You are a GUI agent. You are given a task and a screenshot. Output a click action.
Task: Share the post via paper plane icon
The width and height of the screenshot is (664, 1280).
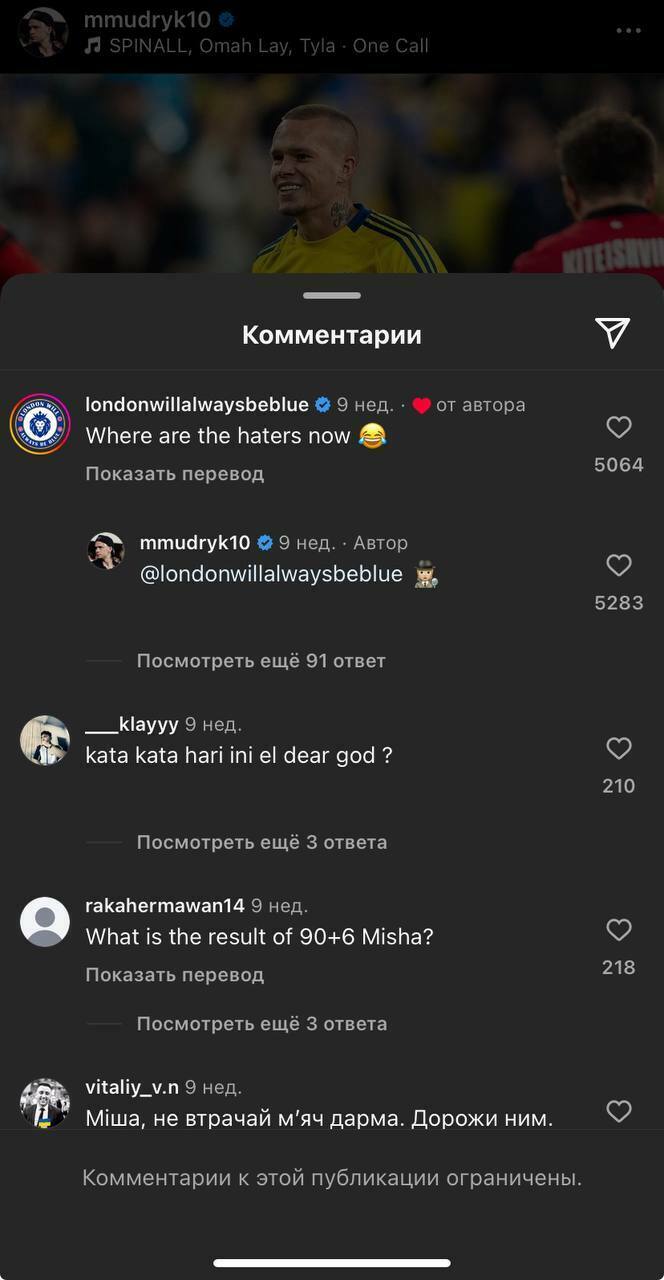pos(612,333)
